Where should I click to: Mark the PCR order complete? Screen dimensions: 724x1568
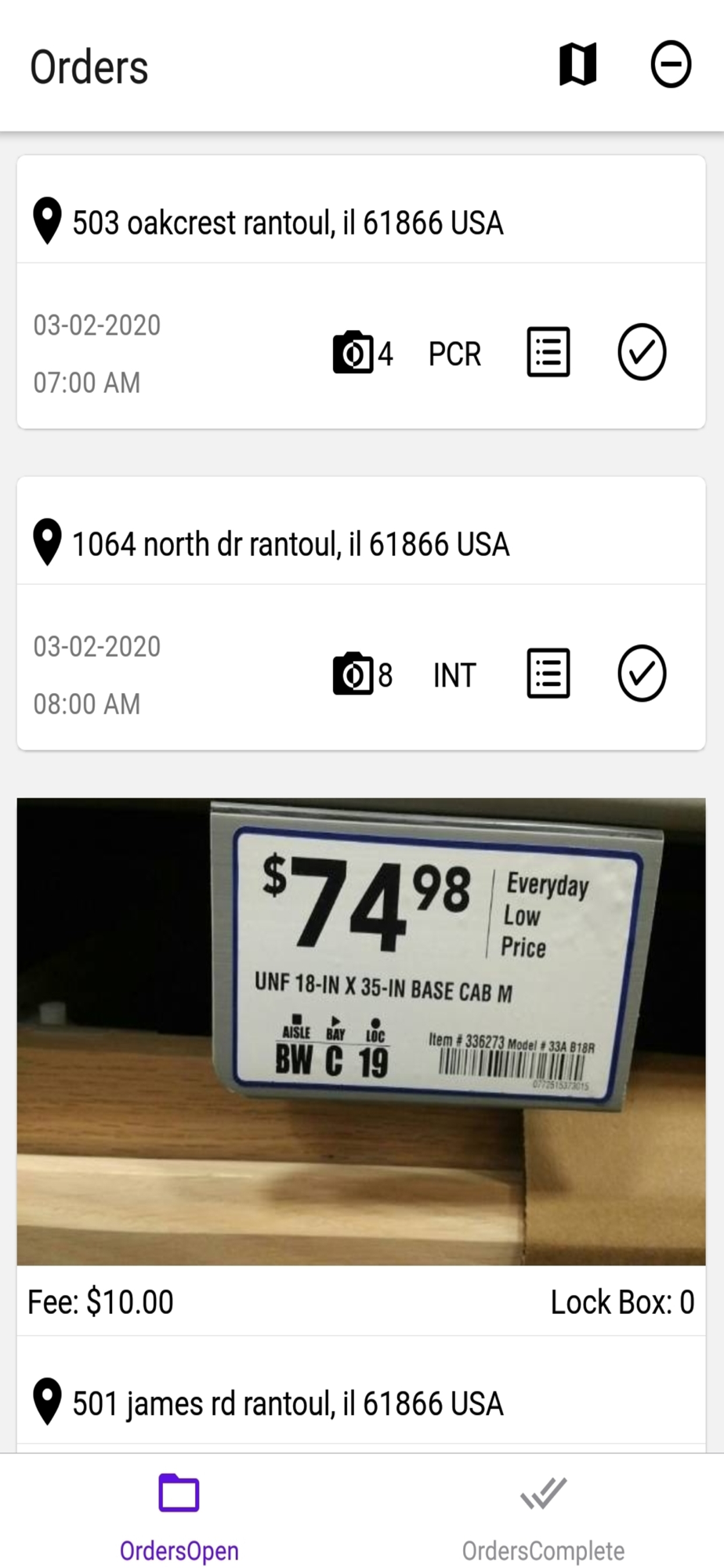tap(642, 352)
